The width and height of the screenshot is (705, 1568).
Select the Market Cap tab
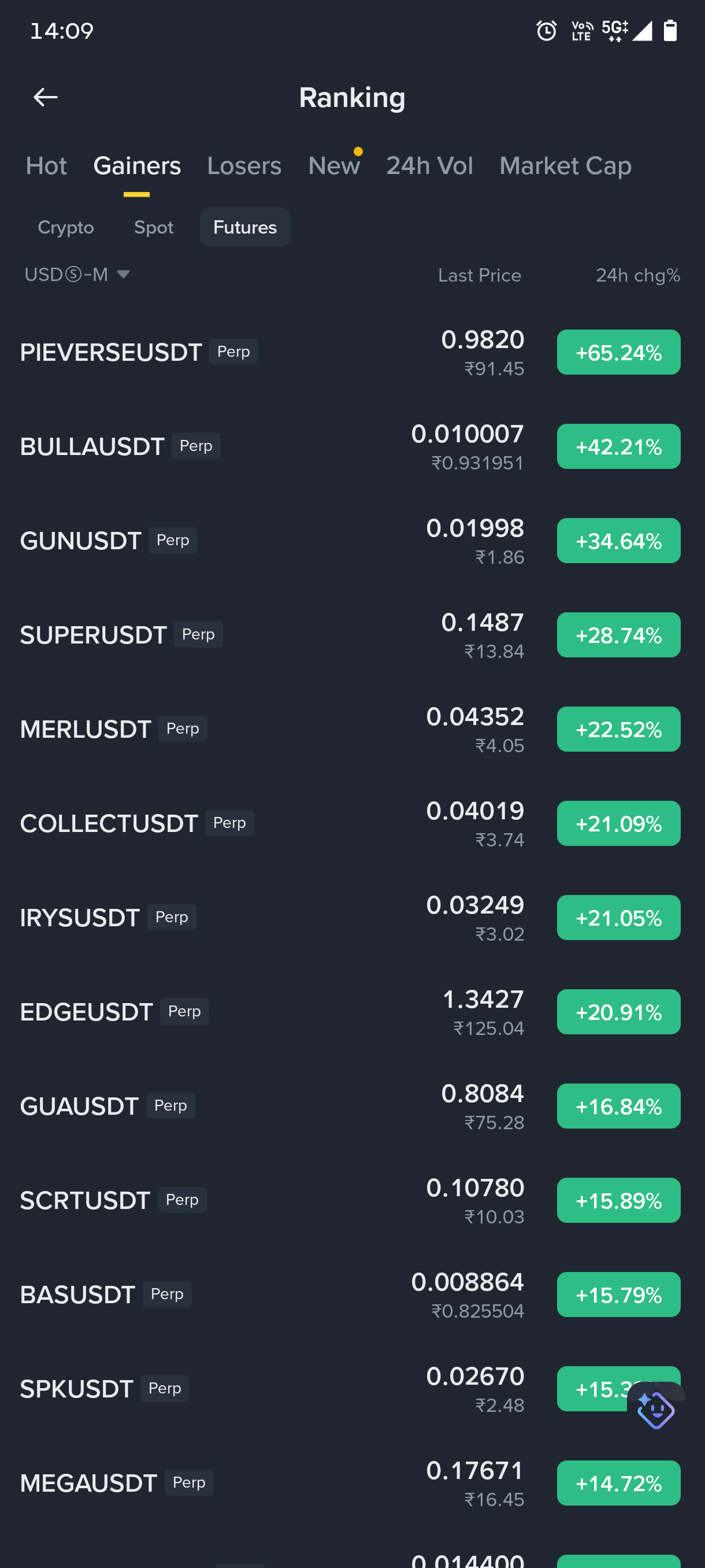tap(565, 166)
